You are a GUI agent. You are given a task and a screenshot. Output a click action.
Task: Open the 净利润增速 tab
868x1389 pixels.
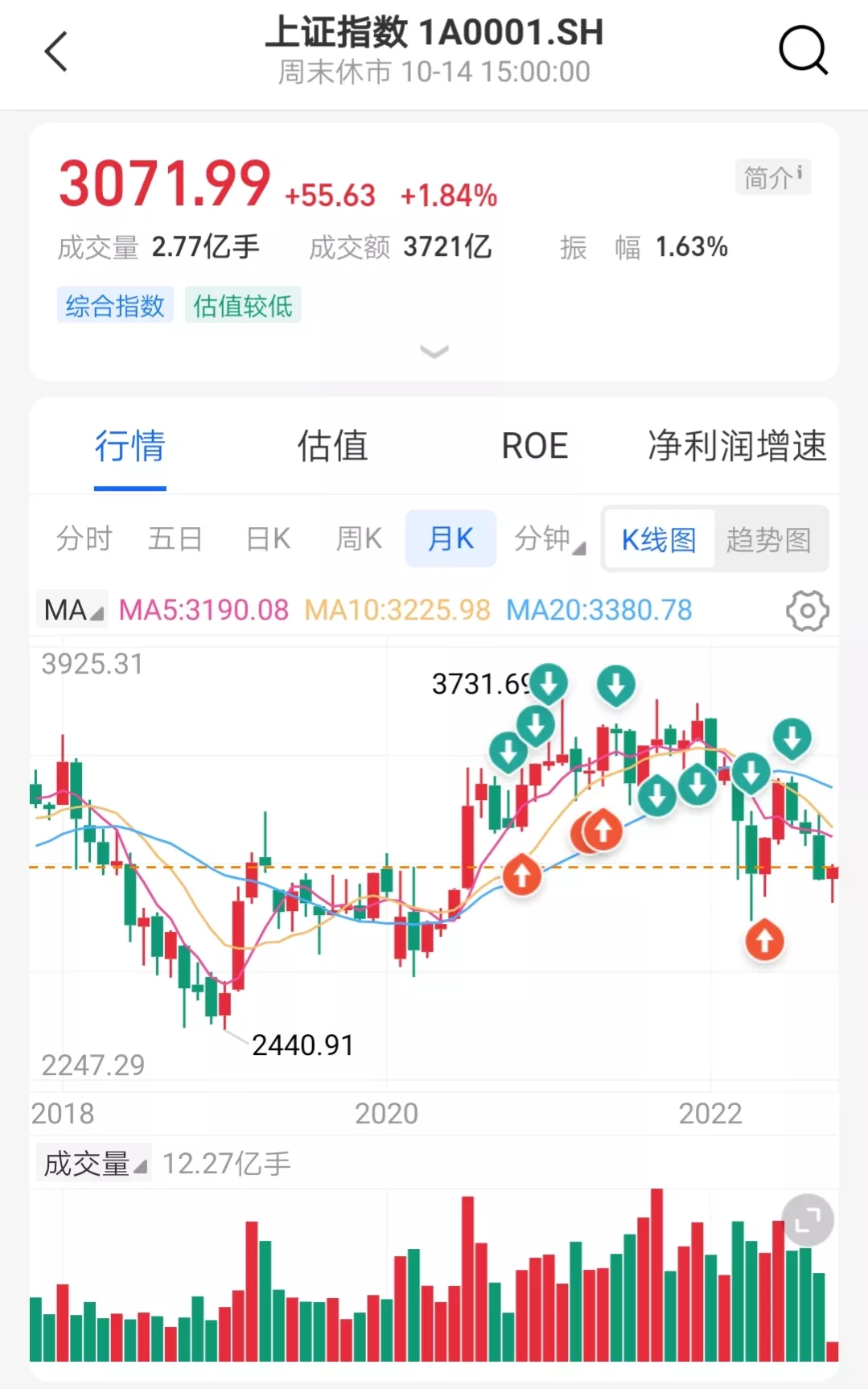737,447
